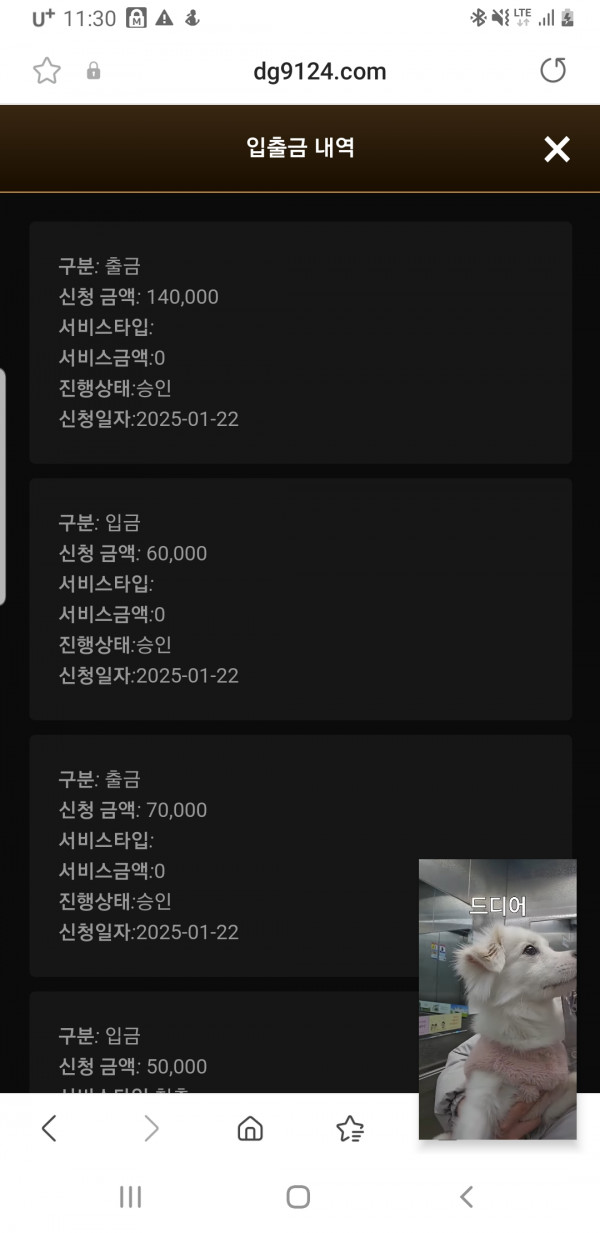
Task: Open the browser bookmarks list
Action: coord(350,1129)
